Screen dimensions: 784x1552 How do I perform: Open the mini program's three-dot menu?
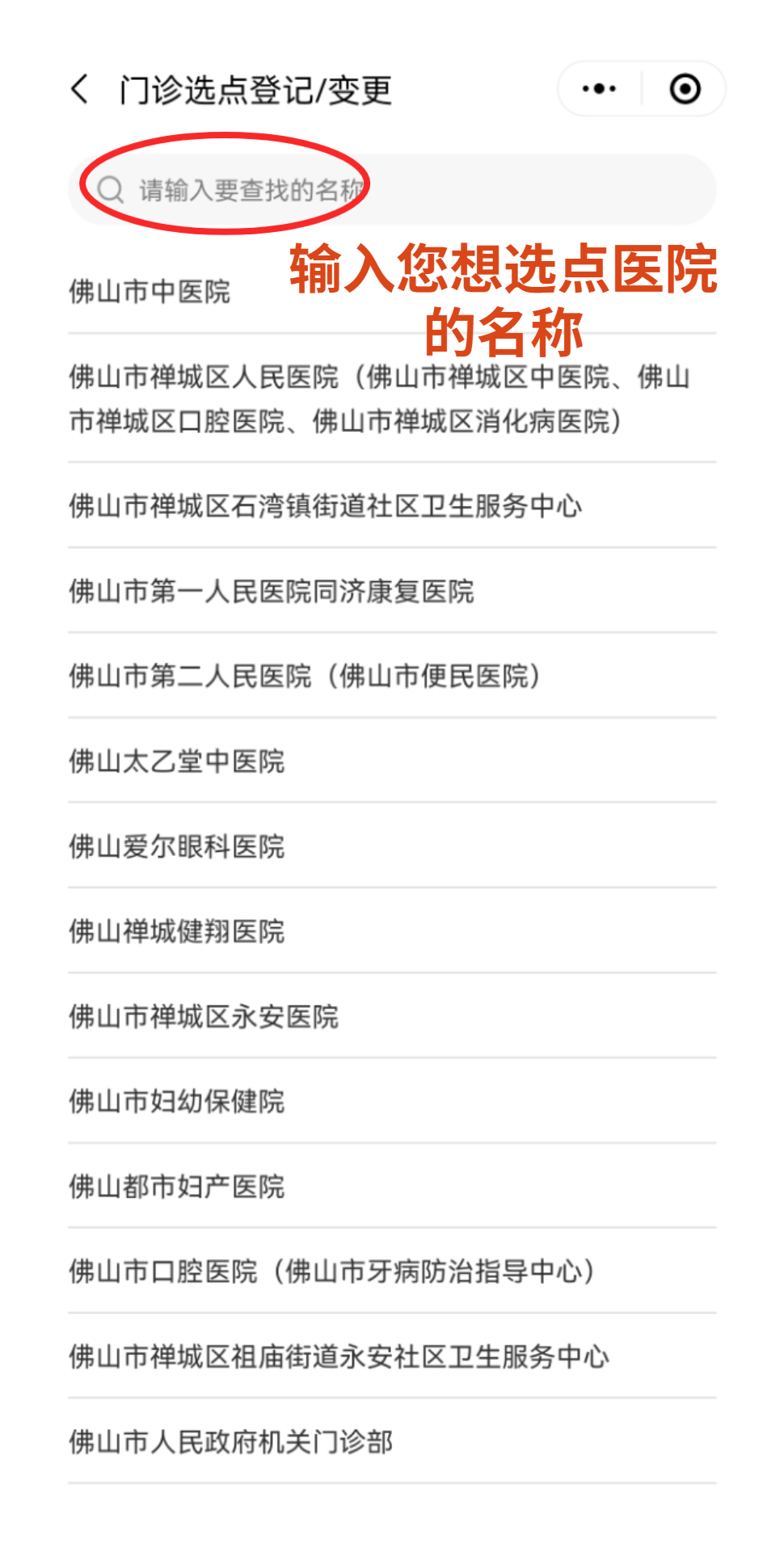point(599,89)
